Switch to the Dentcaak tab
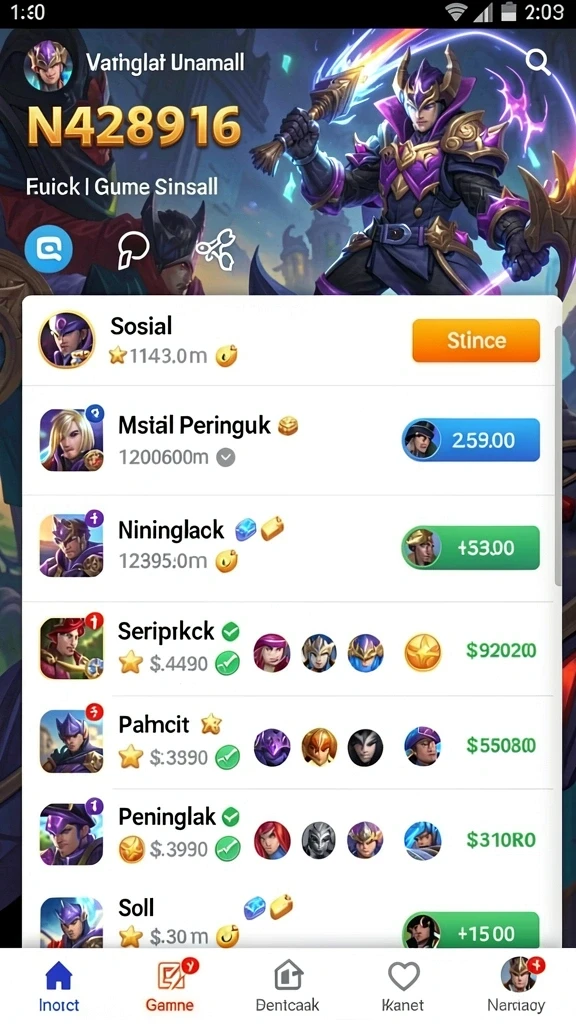This screenshot has width=576, height=1024. 287,986
